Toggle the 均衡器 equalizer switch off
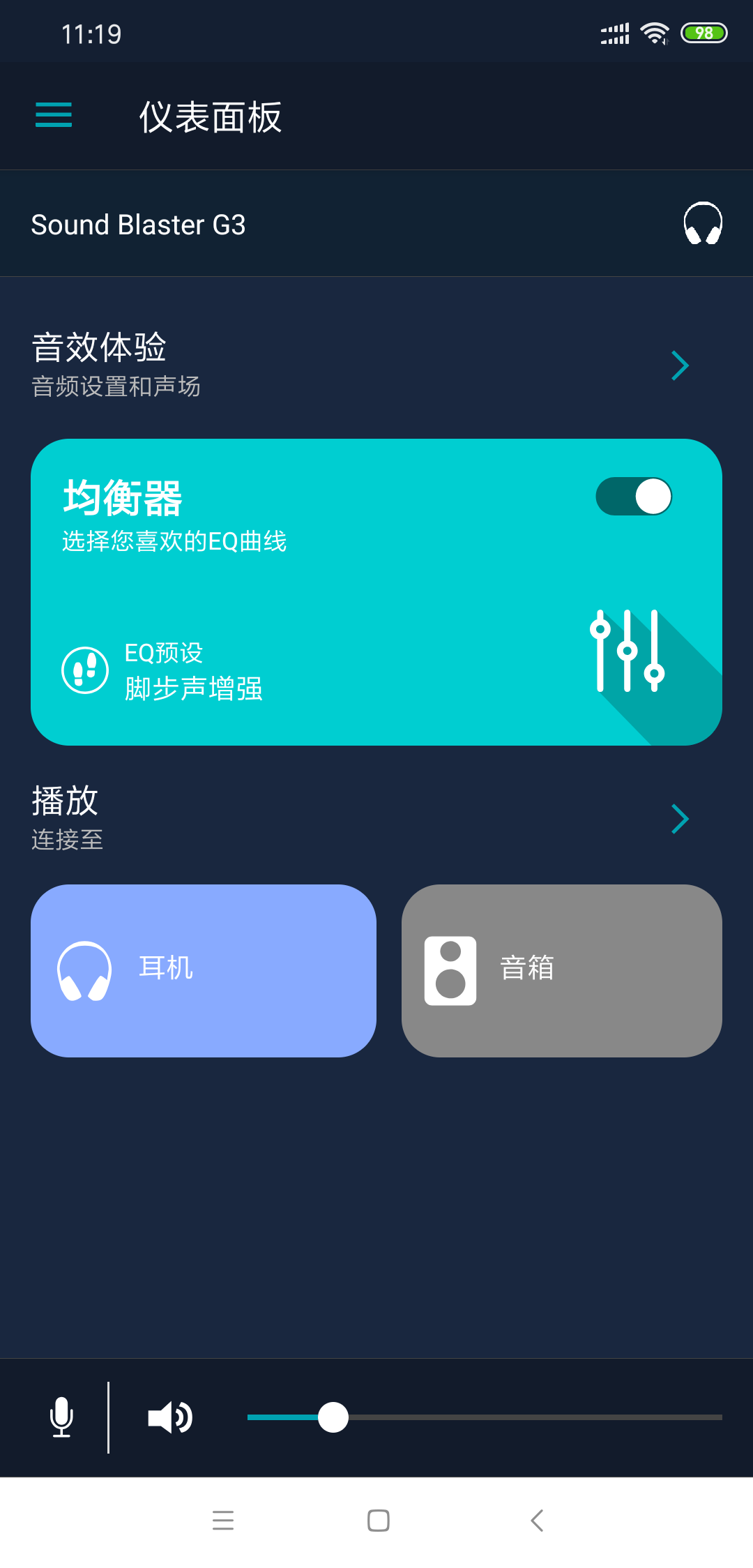753x1568 pixels. (634, 497)
